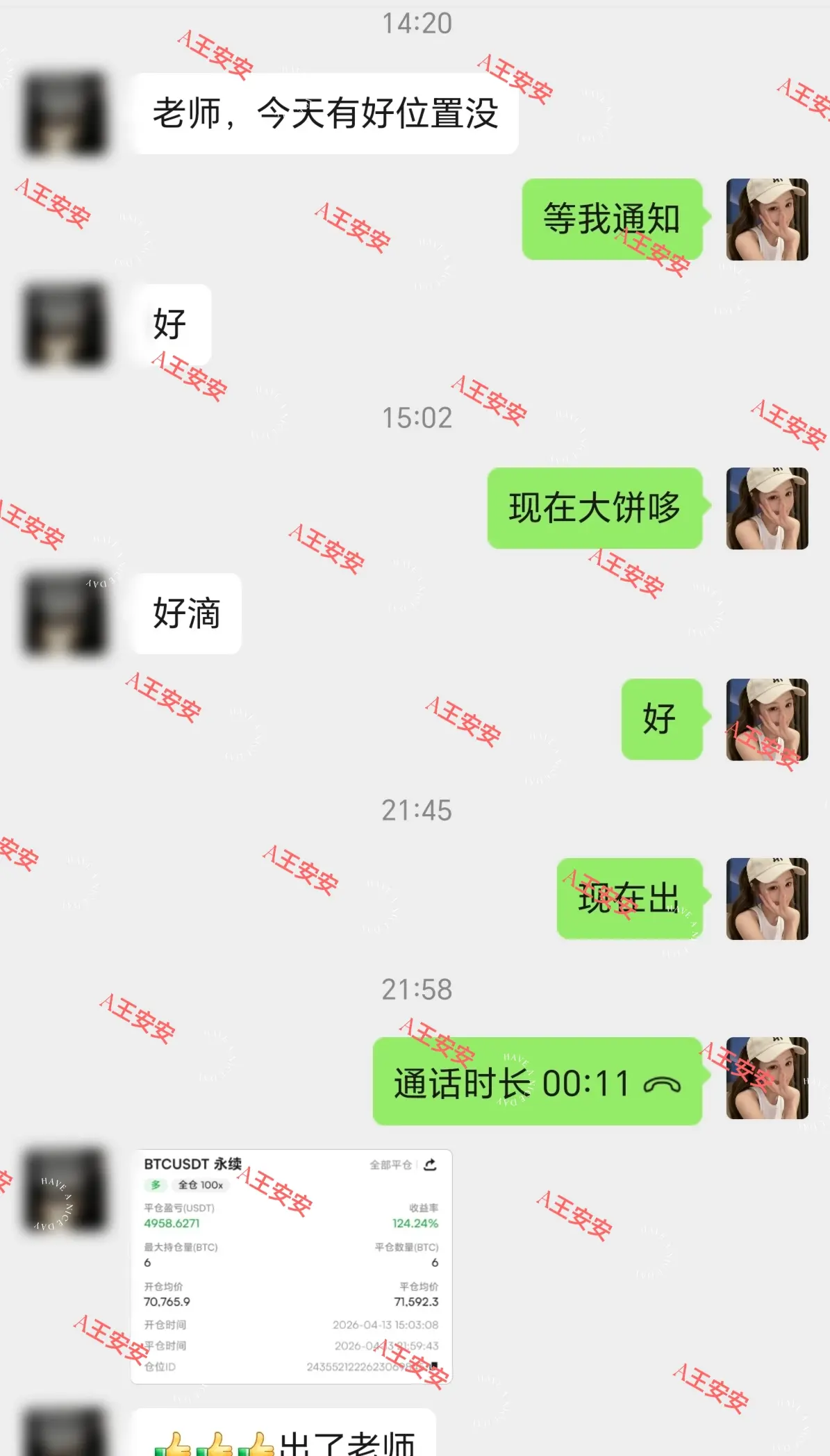Image resolution: width=830 pixels, height=1456 pixels.
Task: Select the profit value 4958.6271
Action: click(x=172, y=1223)
